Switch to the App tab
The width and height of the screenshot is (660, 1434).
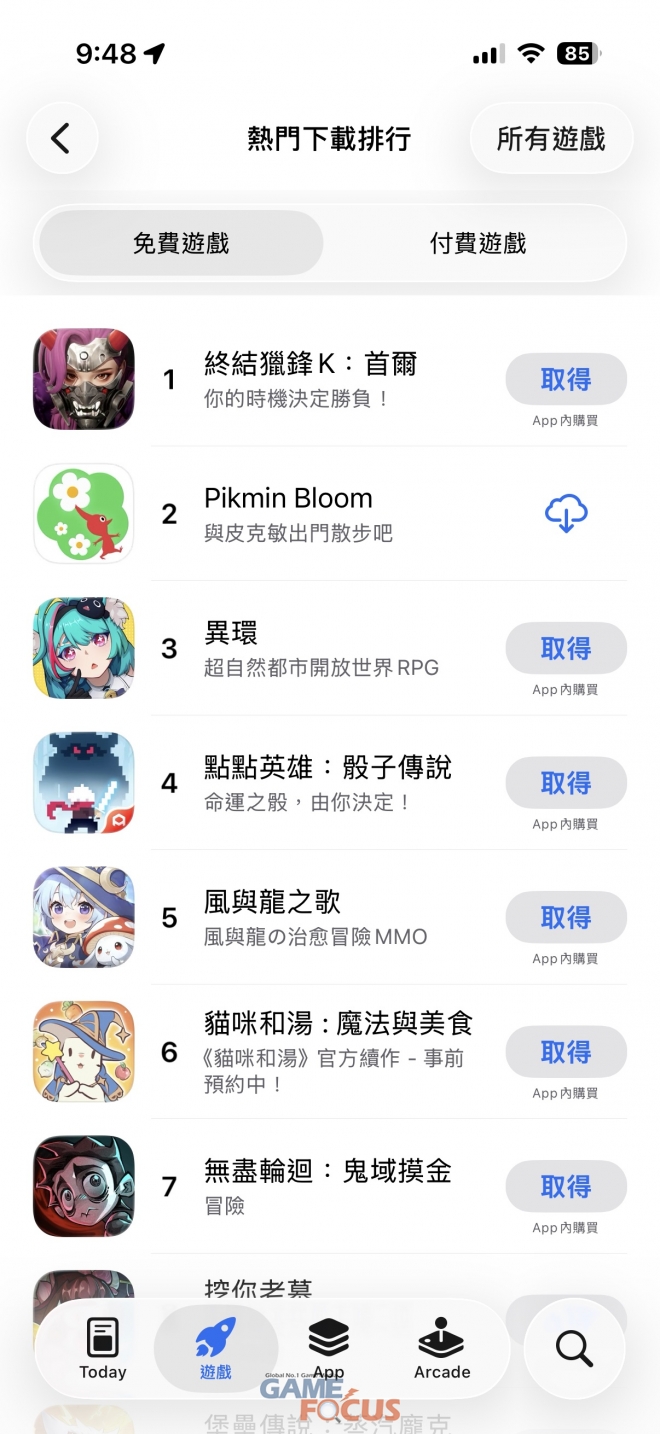[328, 1348]
